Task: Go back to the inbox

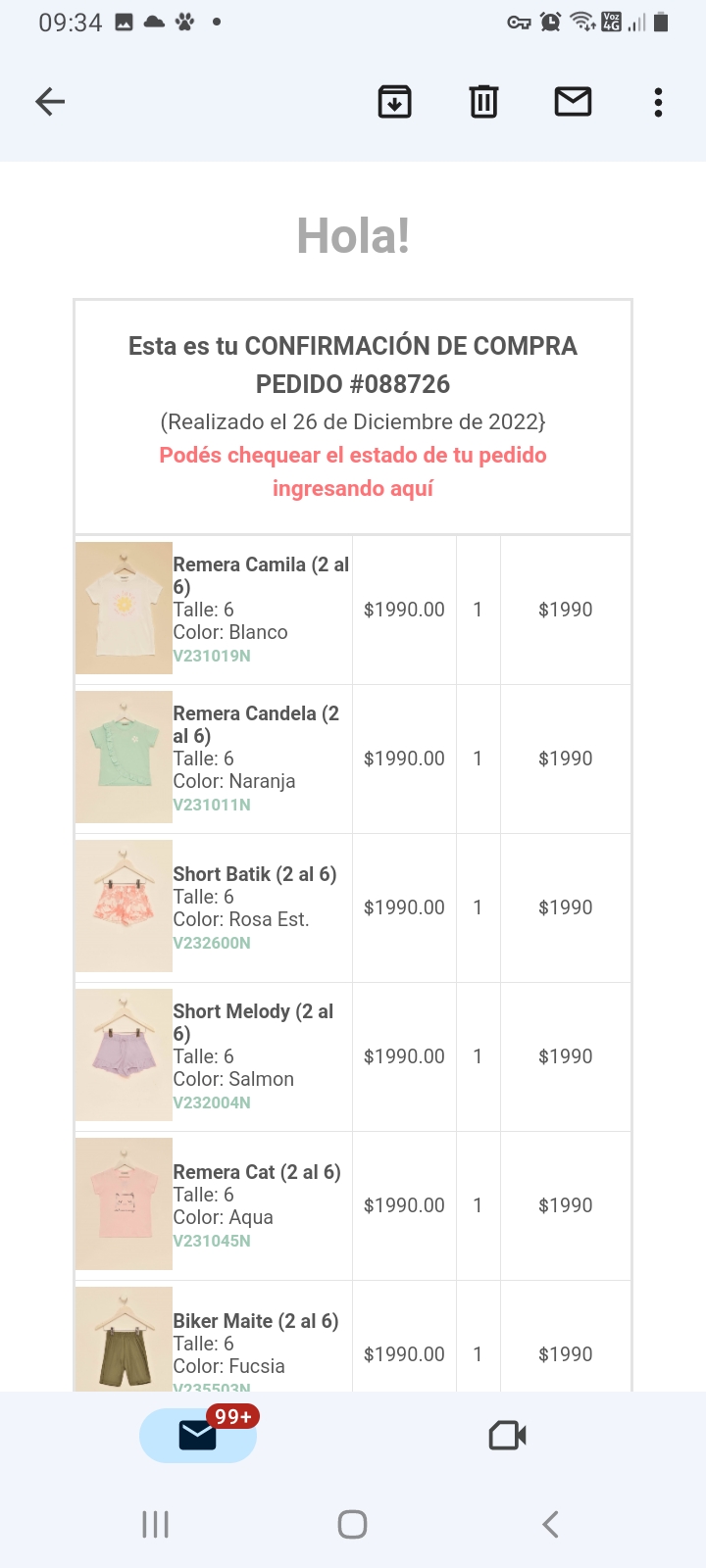Action: point(50,102)
